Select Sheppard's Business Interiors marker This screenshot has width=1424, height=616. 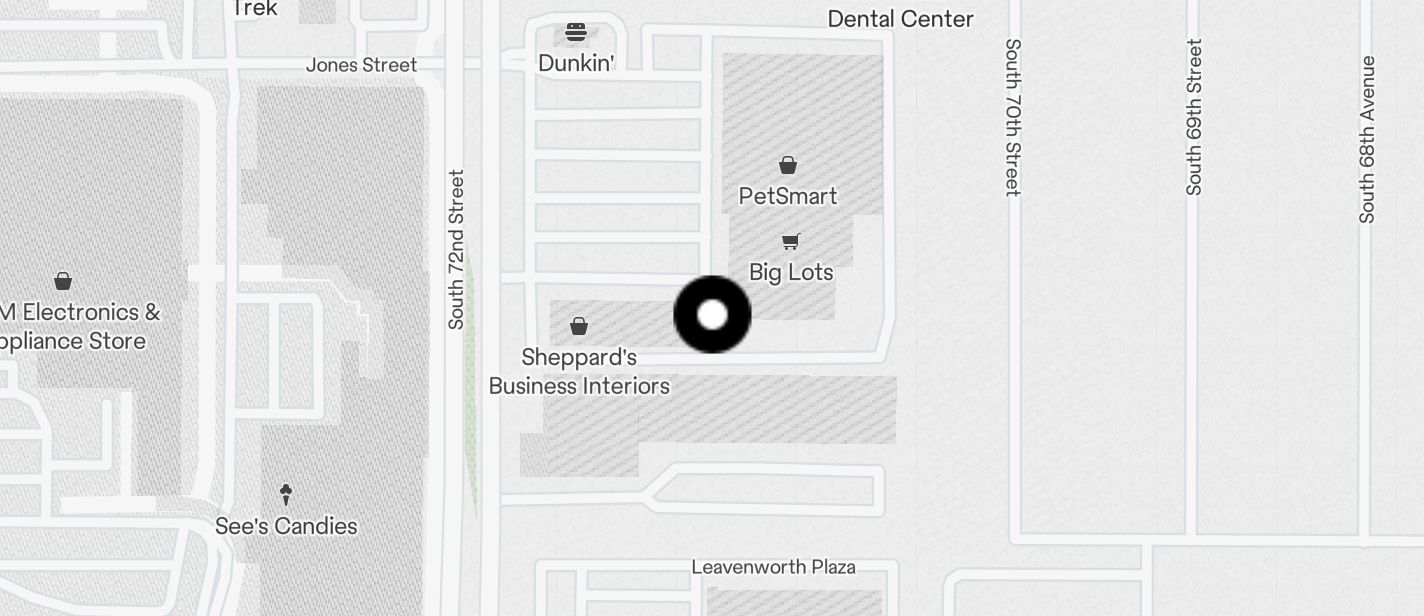(578, 326)
